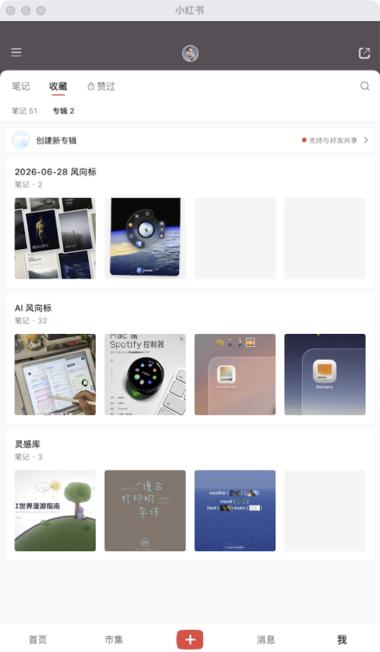Image resolution: width=380 pixels, height=652 pixels.
Task: Open the 消息 tab
Action: point(266,640)
